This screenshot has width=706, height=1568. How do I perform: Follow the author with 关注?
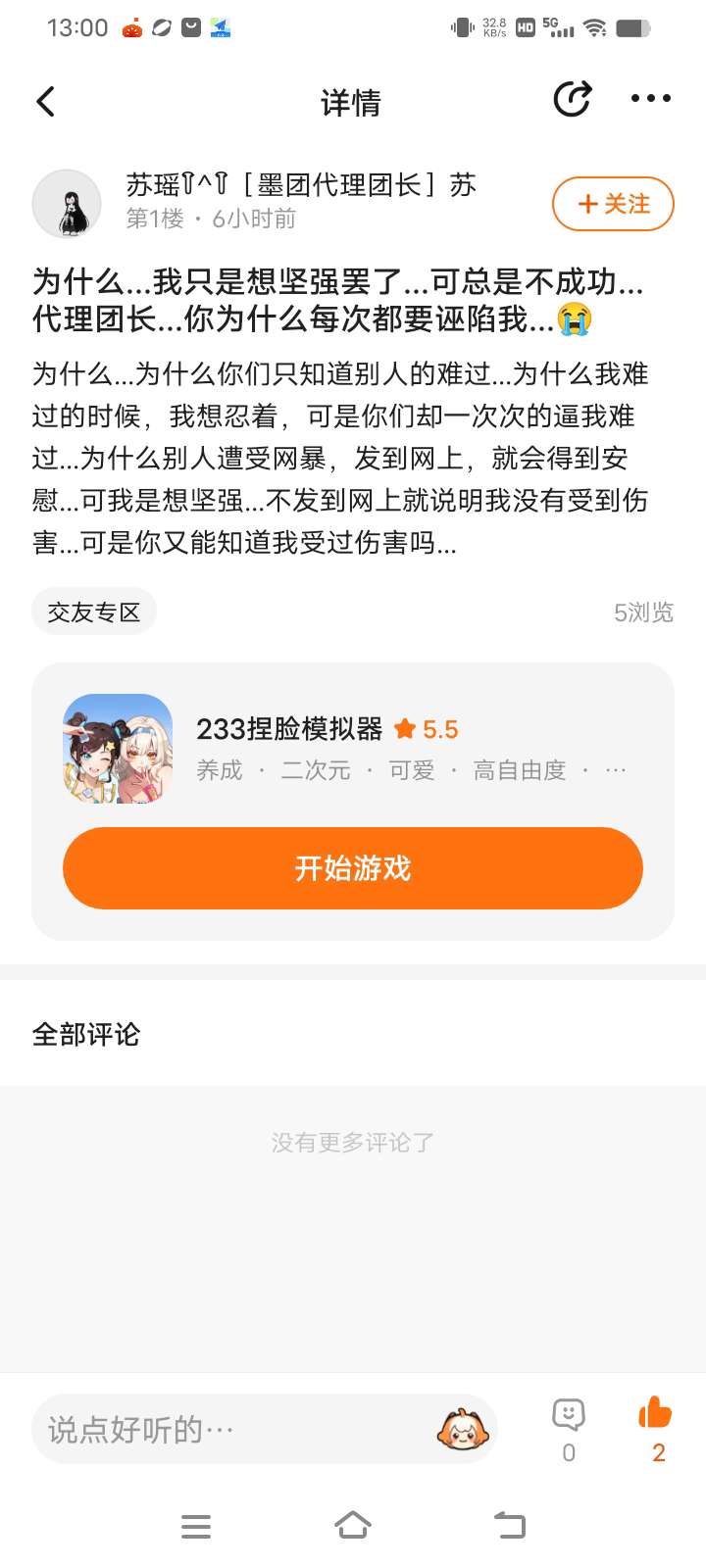coord(613,204)
